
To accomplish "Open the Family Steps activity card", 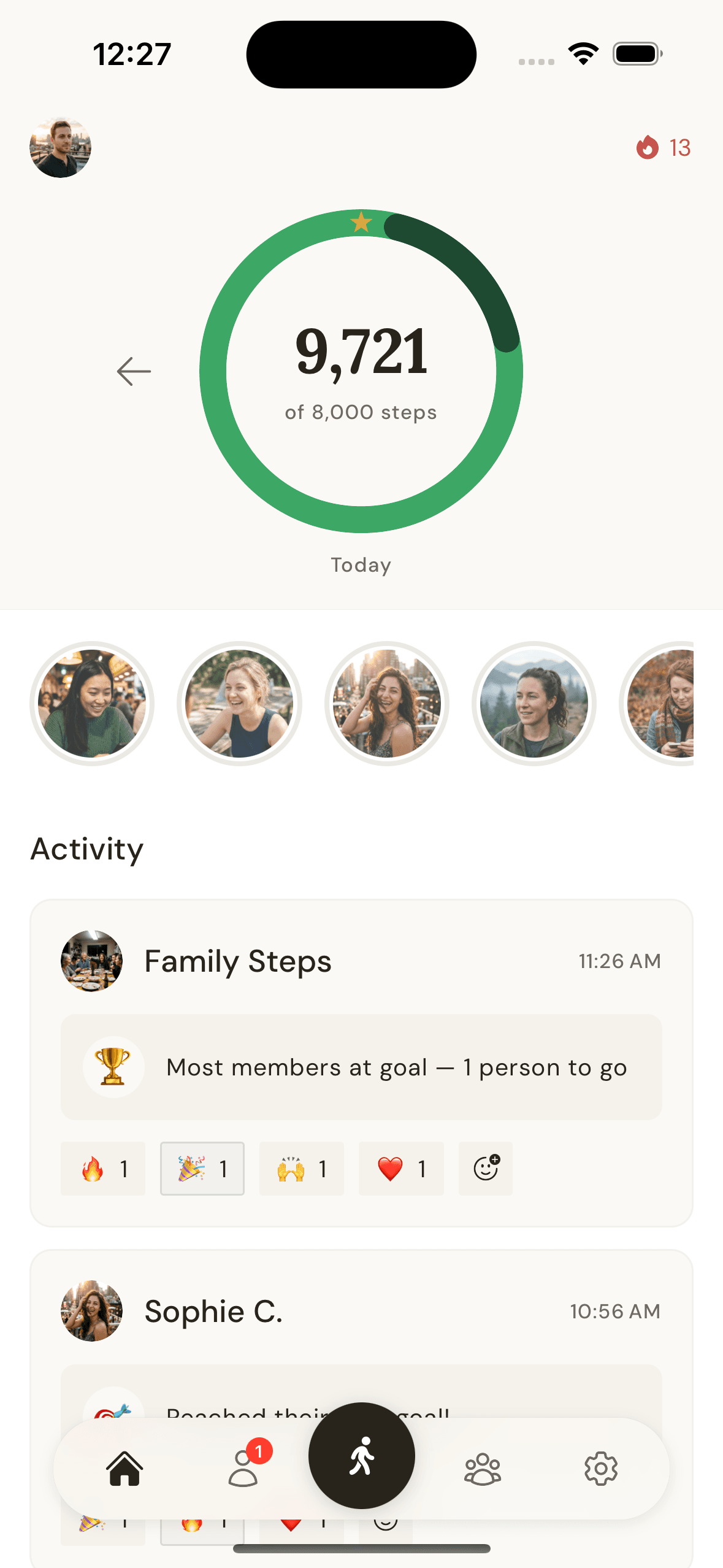I will (x=361, y=961).
